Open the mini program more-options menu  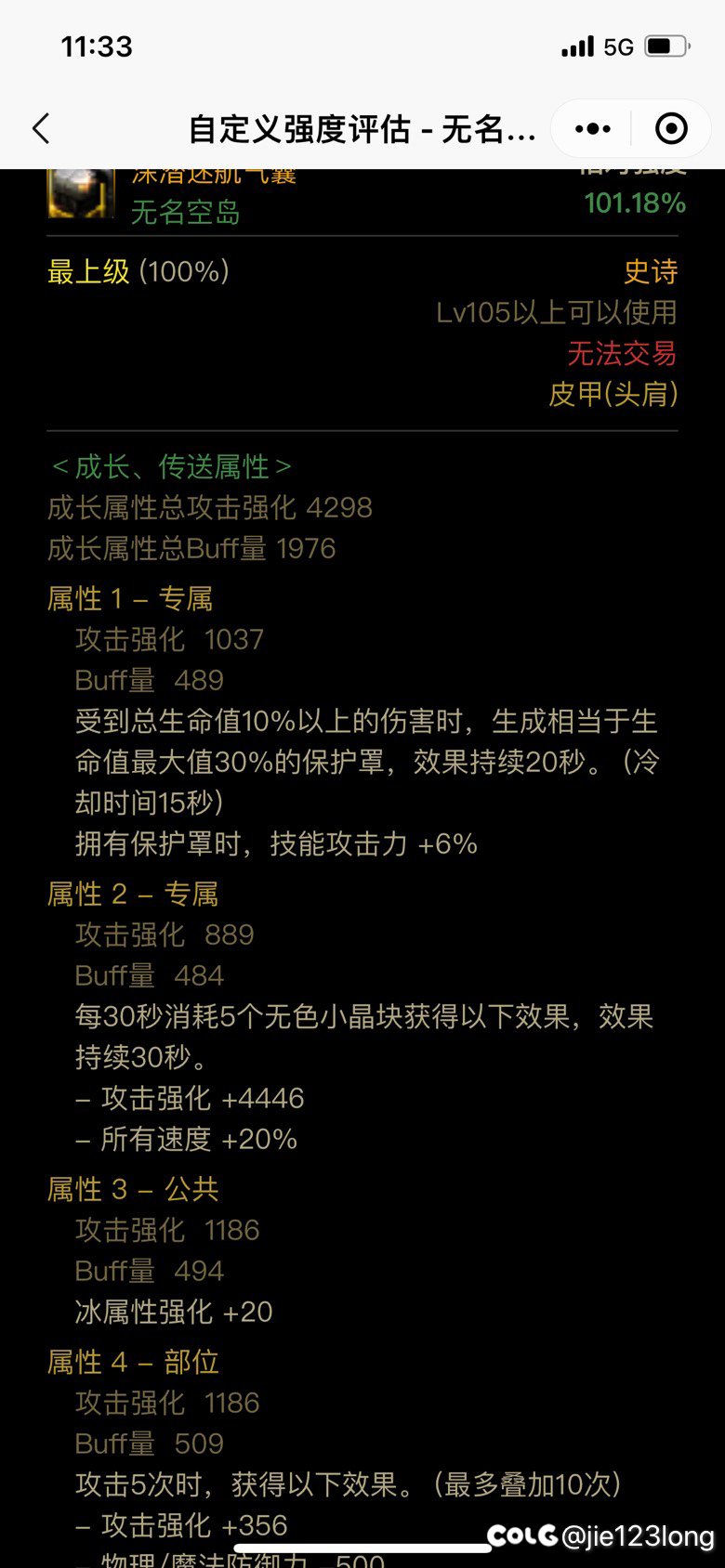[x=592, y=128]
